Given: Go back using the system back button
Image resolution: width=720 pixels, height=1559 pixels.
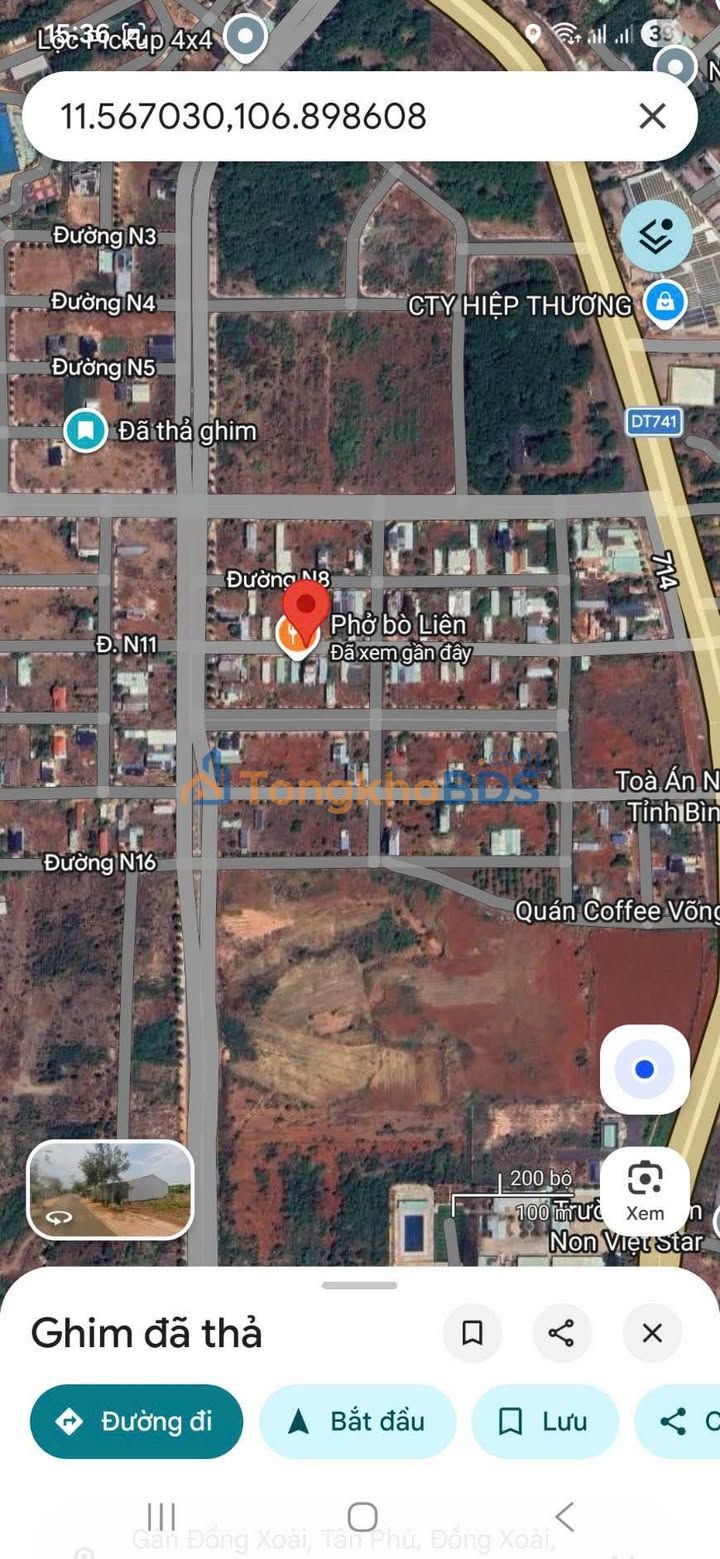Looking at the screenshot, I should pyautogui.click(x=564, y=1516).
